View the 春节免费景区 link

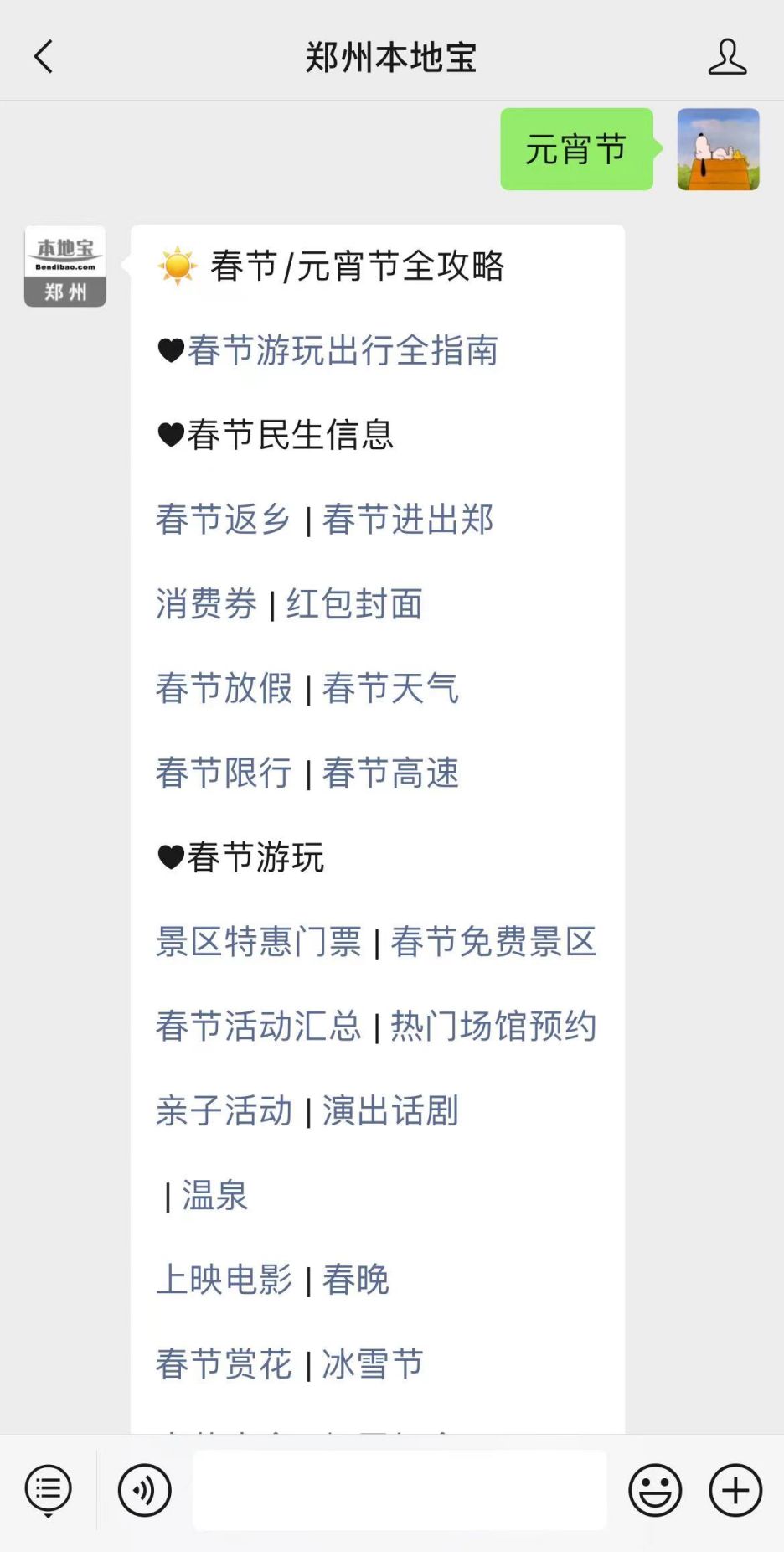493,942
